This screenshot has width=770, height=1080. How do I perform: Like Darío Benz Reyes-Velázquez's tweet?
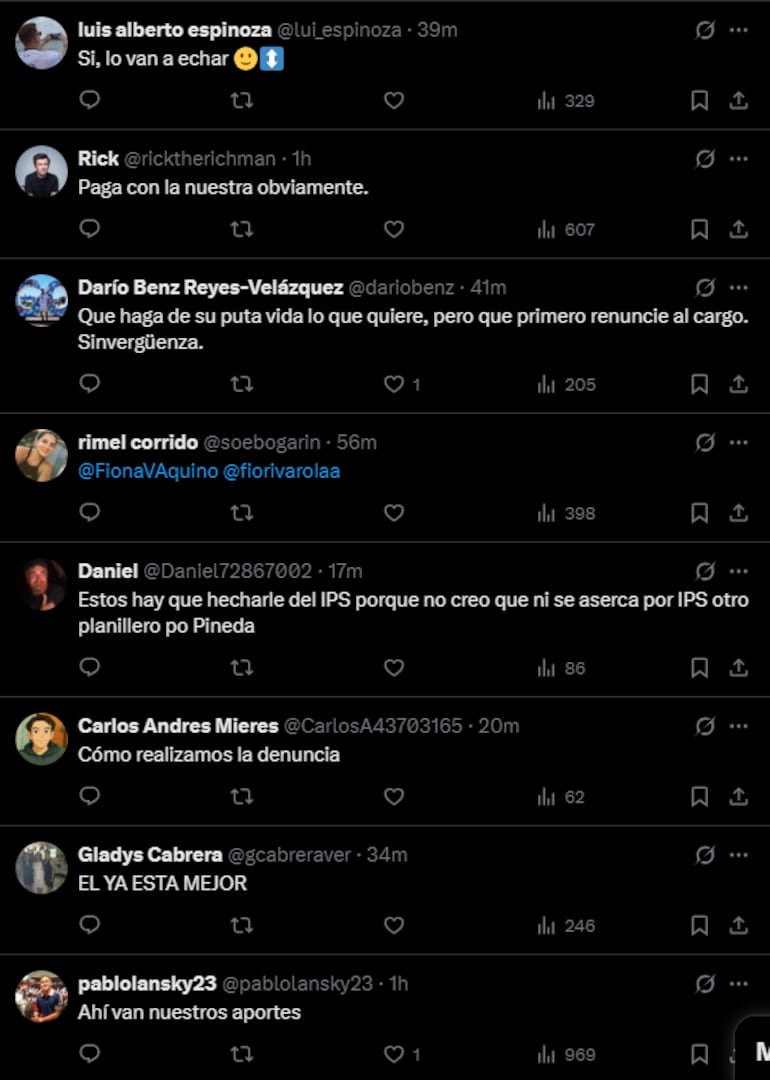point(394,384)
